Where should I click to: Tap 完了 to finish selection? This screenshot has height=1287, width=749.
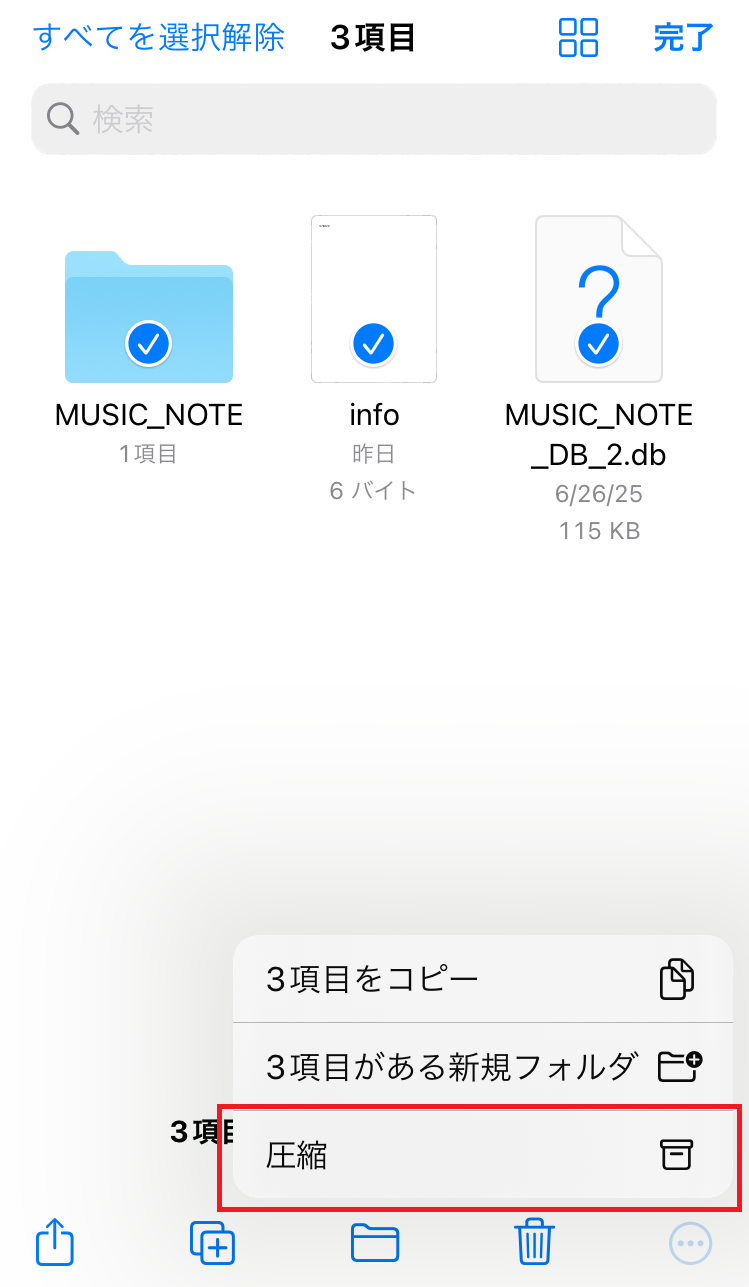click(683, 38)
